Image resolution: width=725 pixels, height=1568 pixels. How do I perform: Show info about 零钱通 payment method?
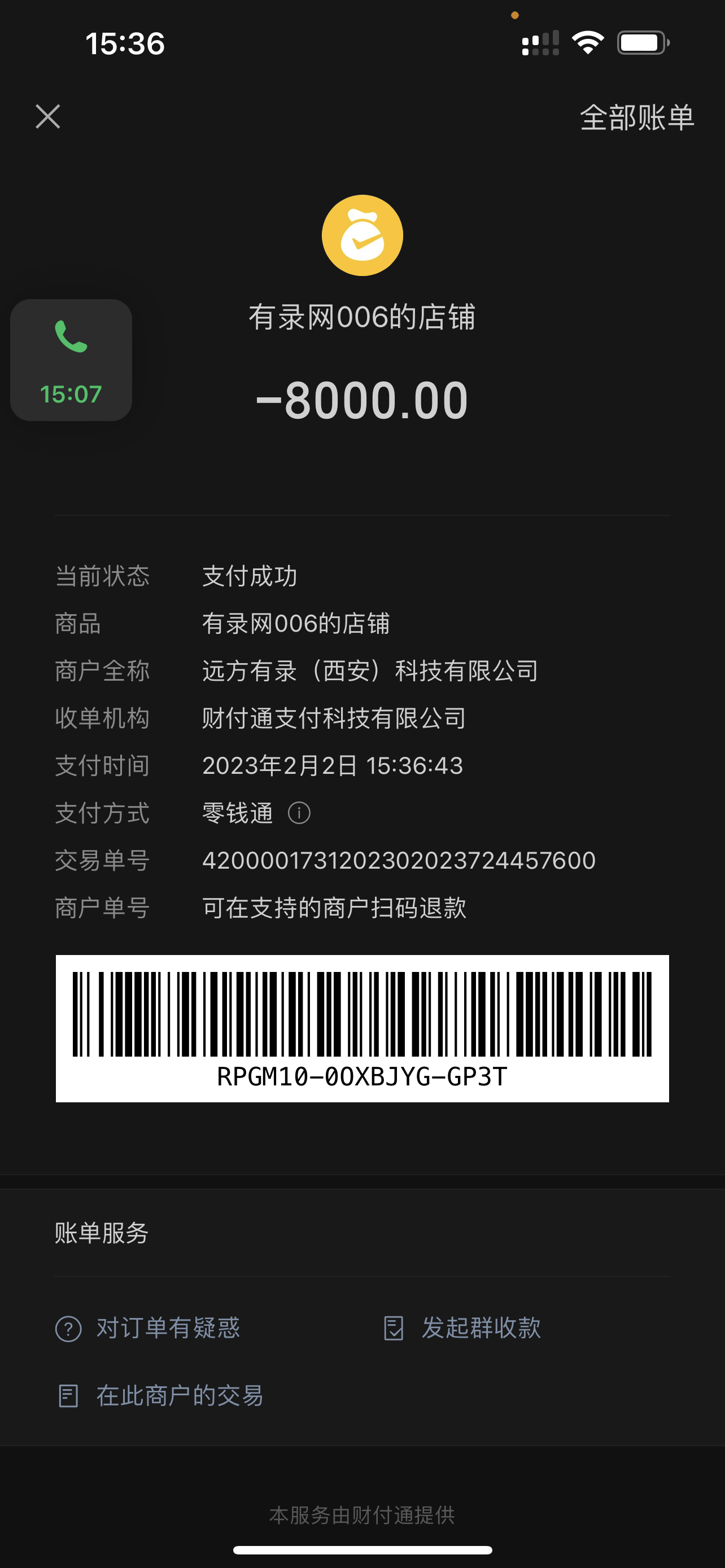pos(299,813)
